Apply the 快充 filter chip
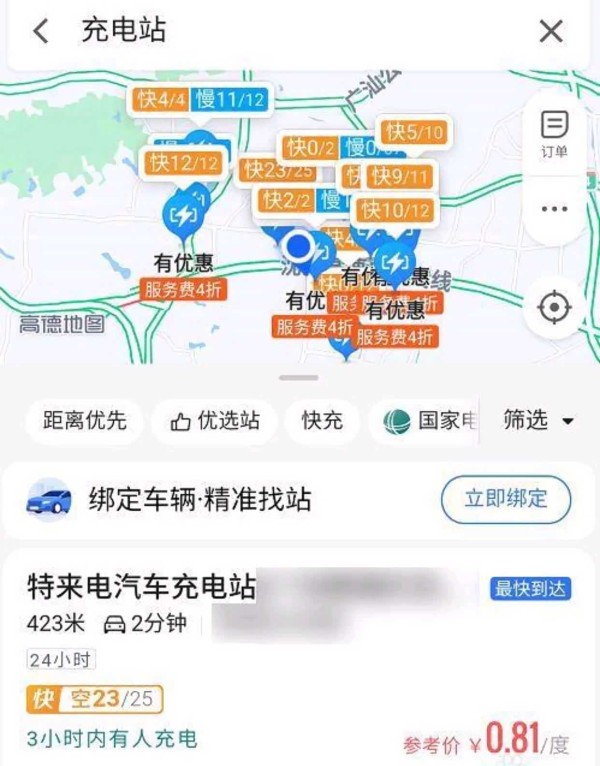Viewport: 600px width, 766px height. click(x=322, y=421)
